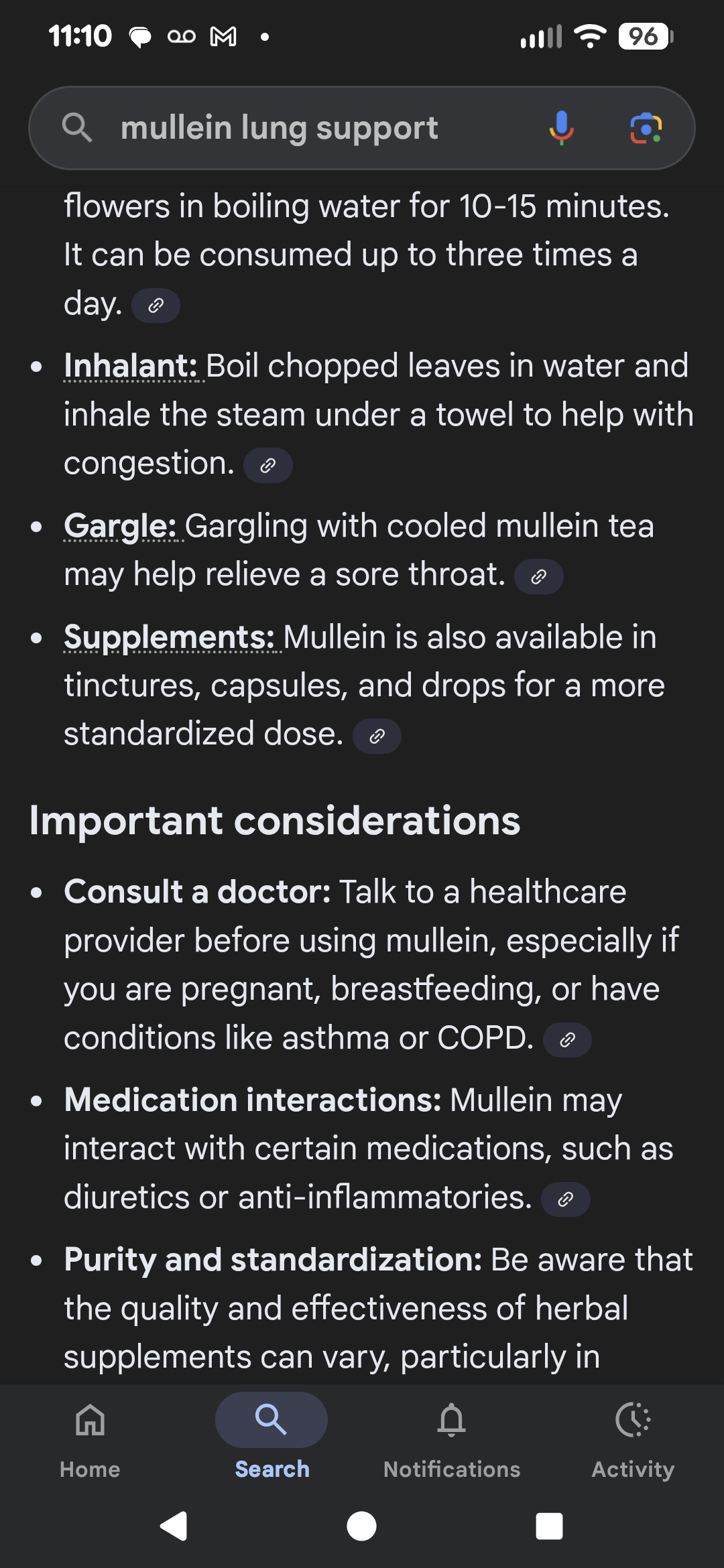Open Google Lens camera search

[x=646, y=127]
